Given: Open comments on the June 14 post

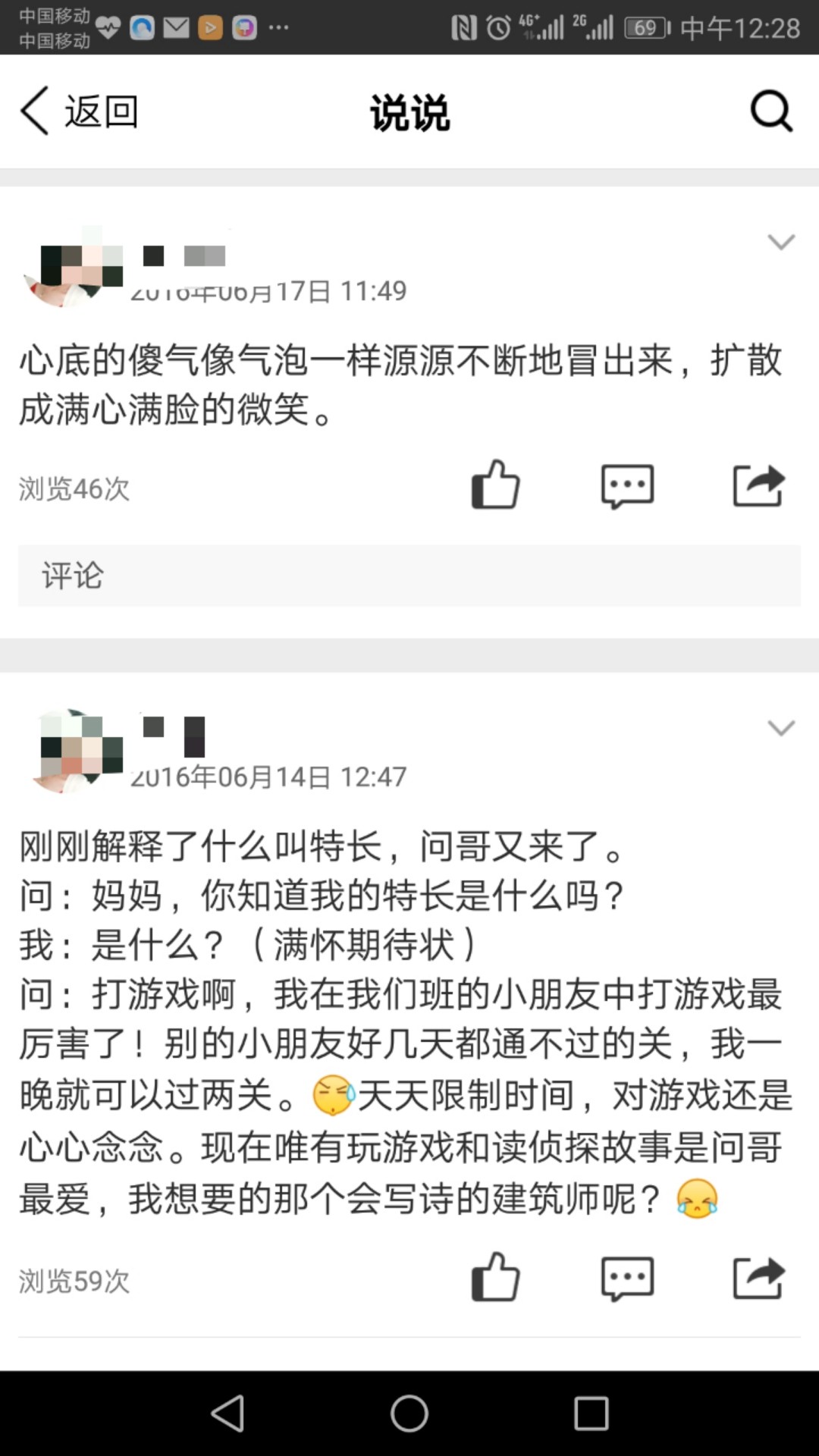Looking at the screenshot, I should (627, 1279).
